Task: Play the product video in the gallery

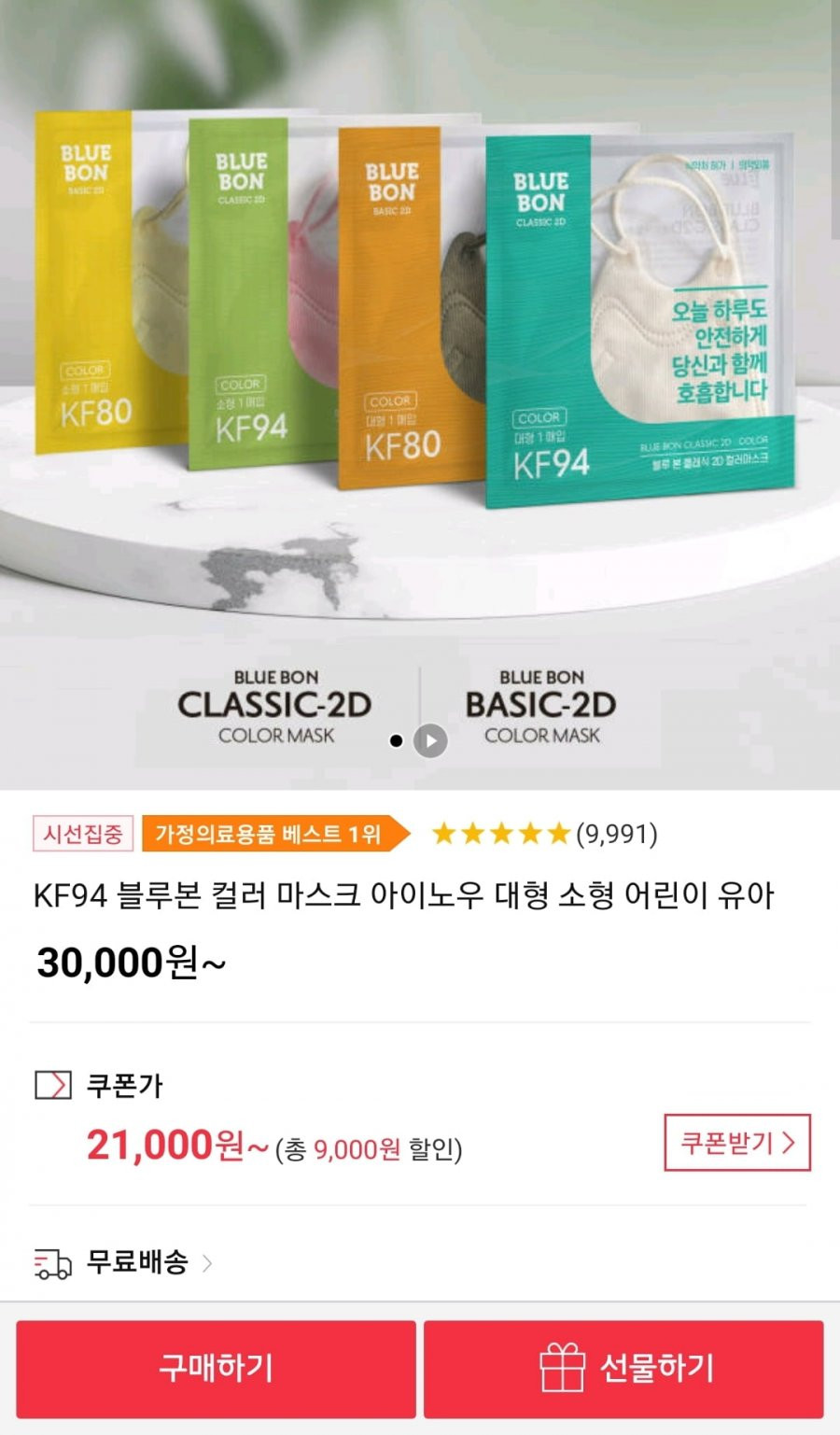Action: tap(430, 740)
